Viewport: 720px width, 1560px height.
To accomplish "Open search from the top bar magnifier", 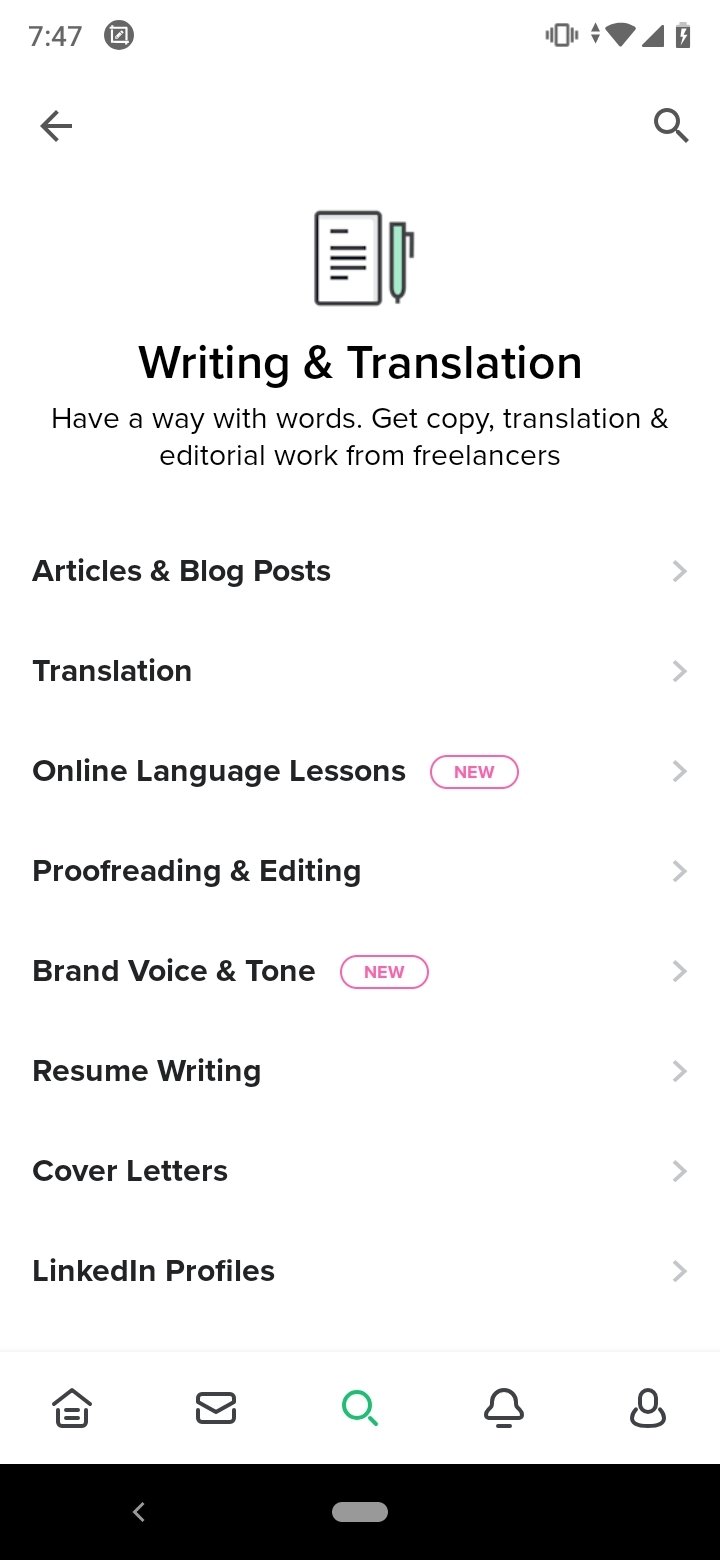I will (671, 126).
